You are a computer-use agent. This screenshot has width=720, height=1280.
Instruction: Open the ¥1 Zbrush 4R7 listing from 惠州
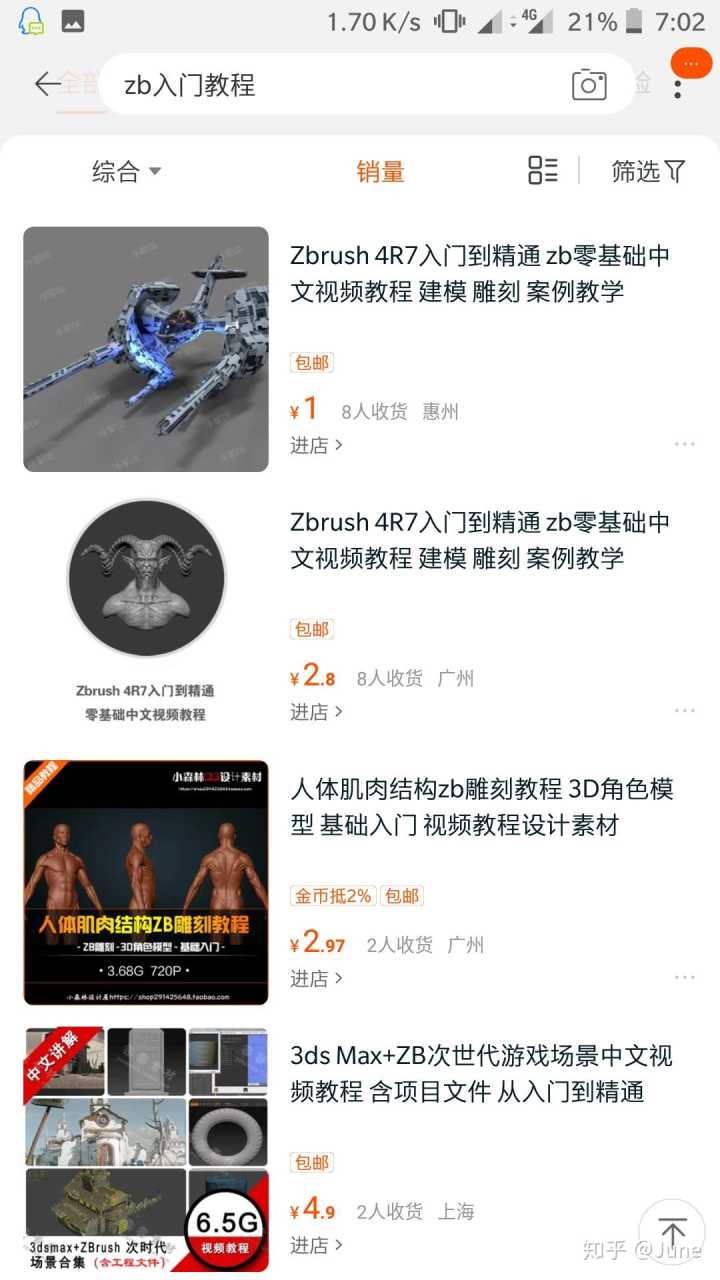(480, 274)
